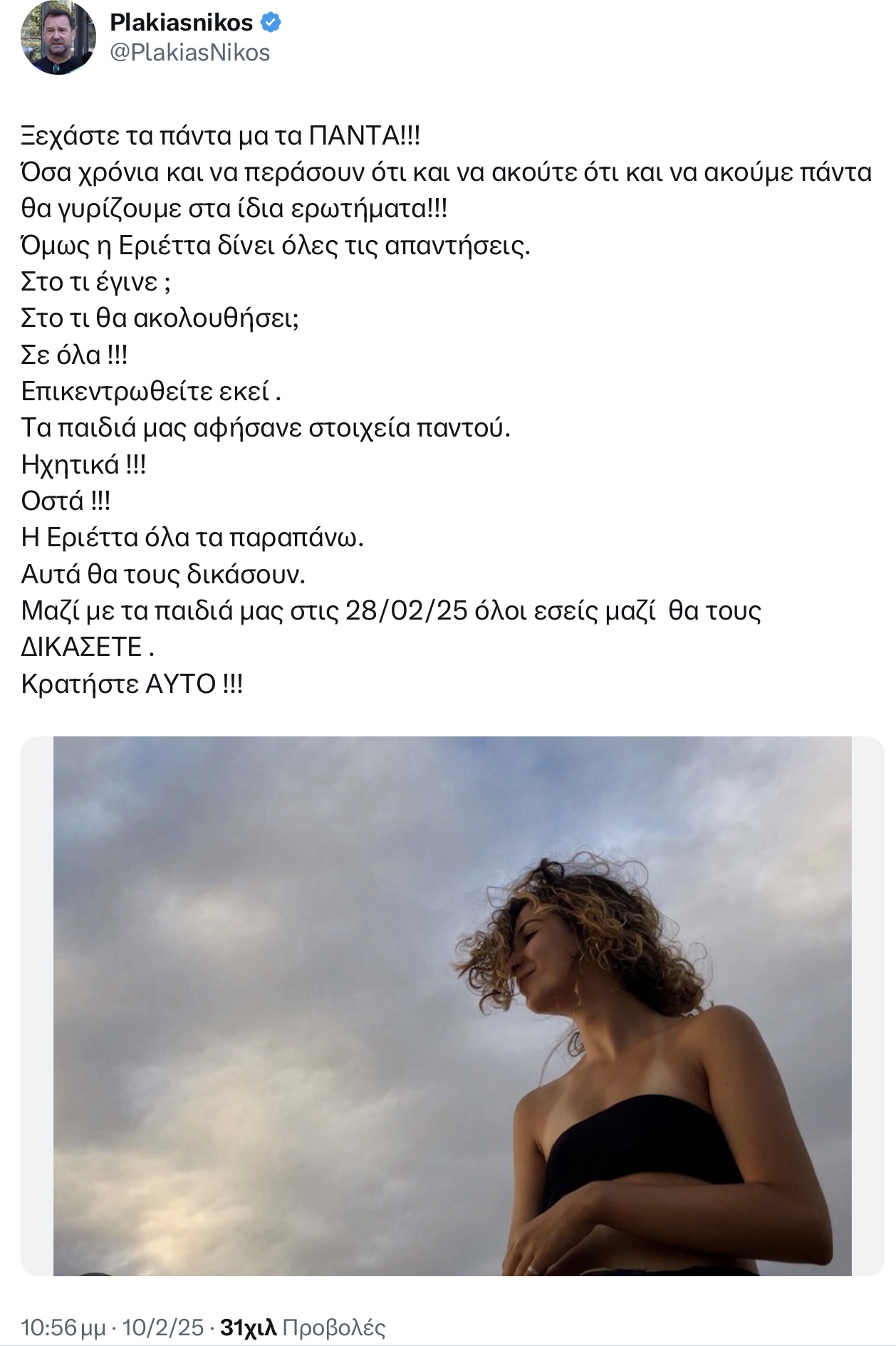Screen dimensions: 896x1346
Task: Open the post's view count (Προβολές)
Action: (x=303, y=1327)
